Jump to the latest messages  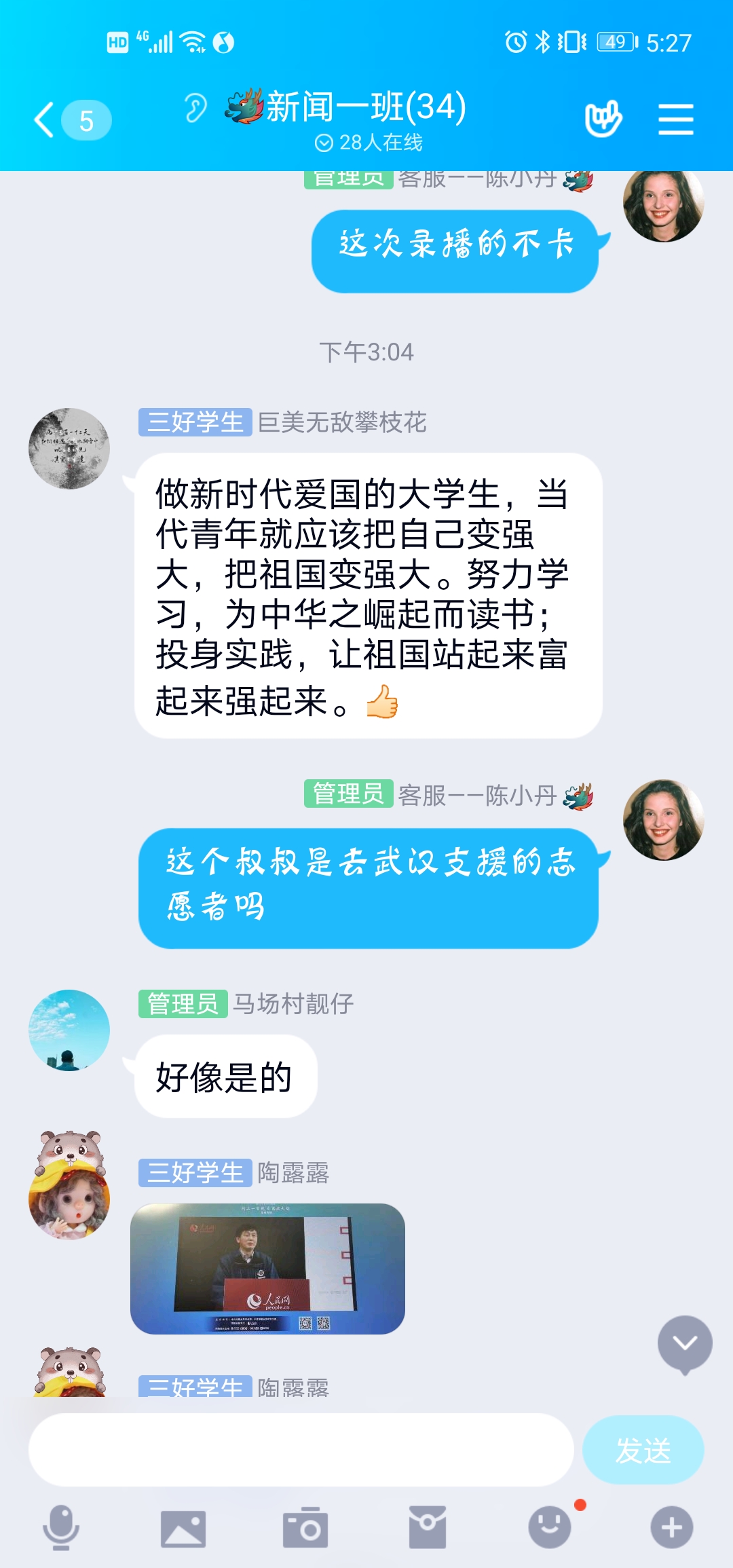[685, 1343]
